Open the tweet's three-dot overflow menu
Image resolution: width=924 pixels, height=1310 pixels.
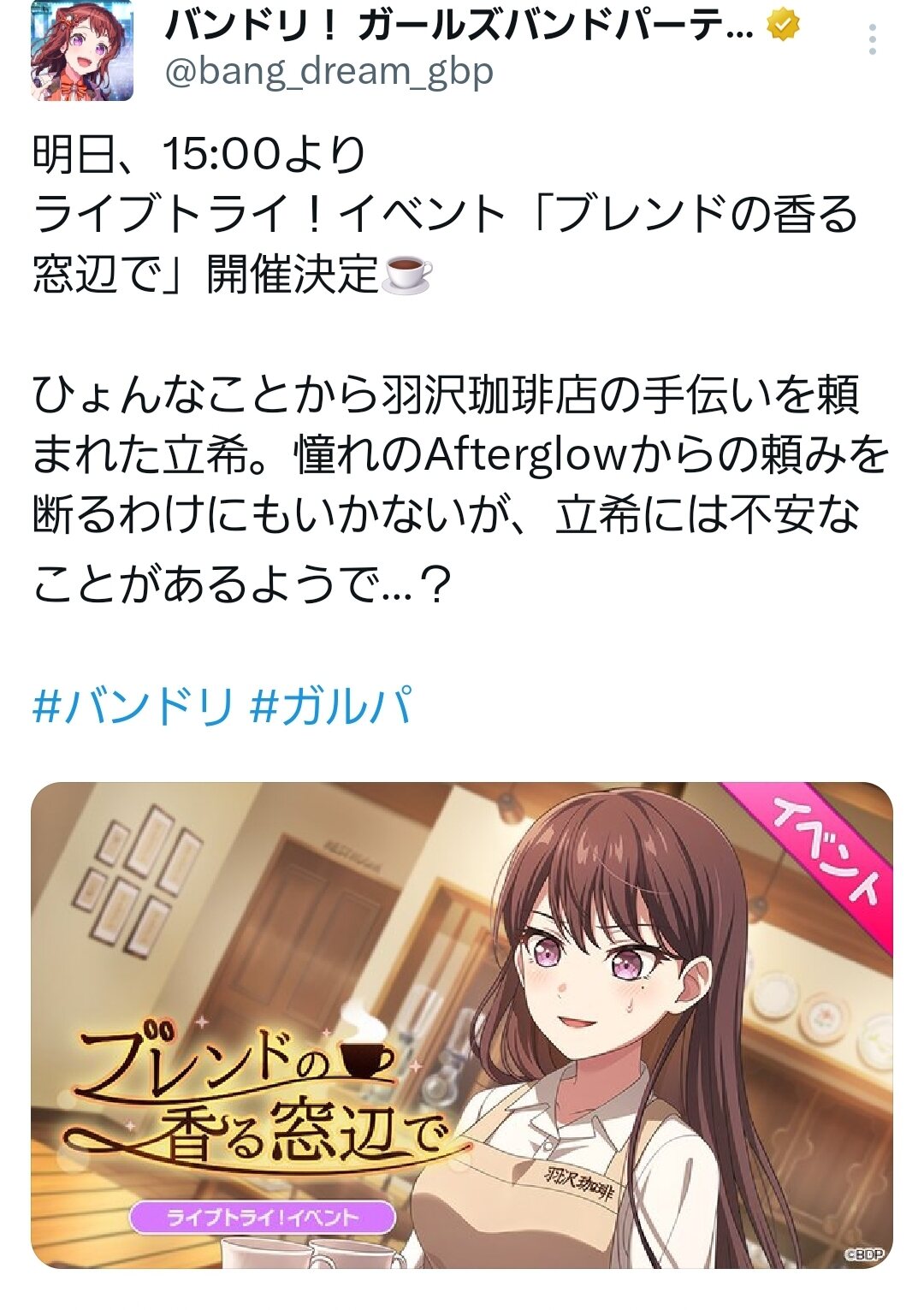tap(872, 39)
